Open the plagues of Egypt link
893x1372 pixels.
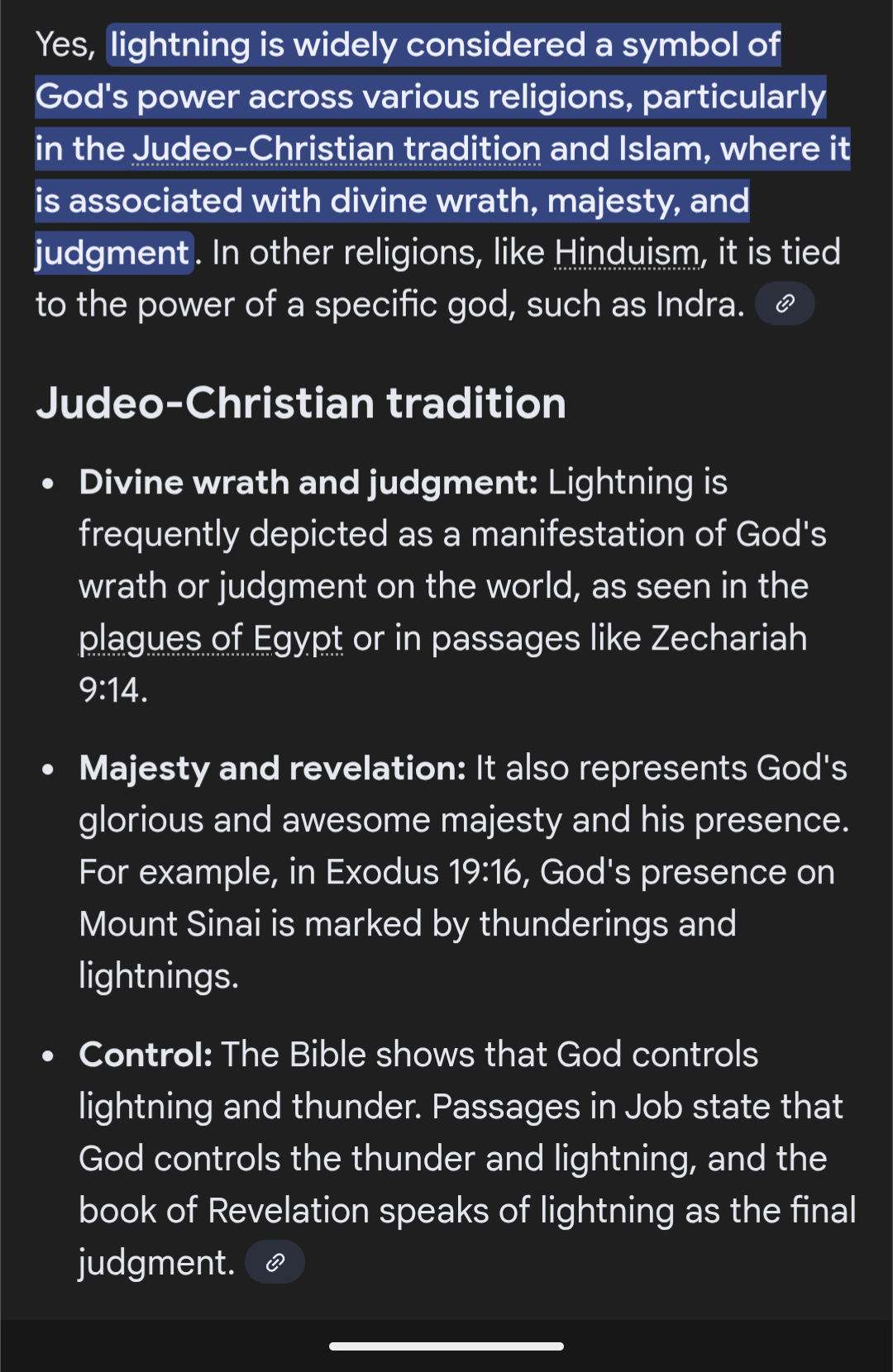211,638
